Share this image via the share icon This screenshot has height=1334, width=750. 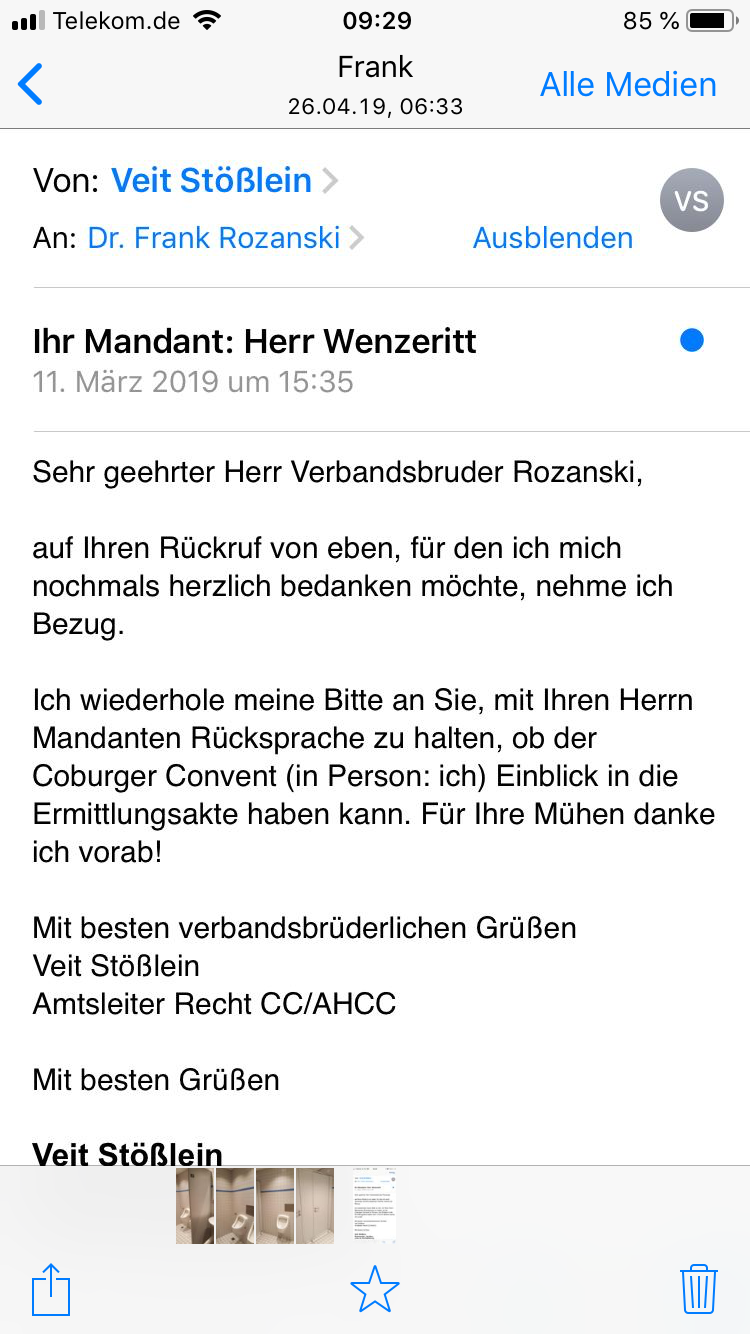pyautogui.click(x=51, y=1289)
